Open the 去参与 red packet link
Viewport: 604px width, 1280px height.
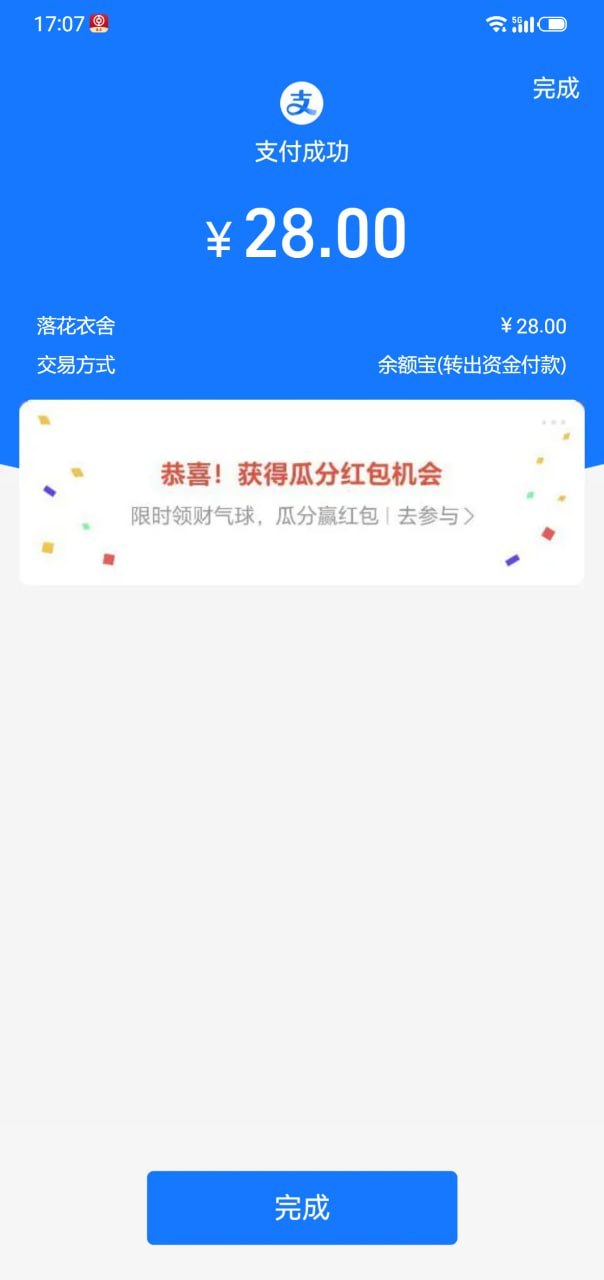coord(435,516)
